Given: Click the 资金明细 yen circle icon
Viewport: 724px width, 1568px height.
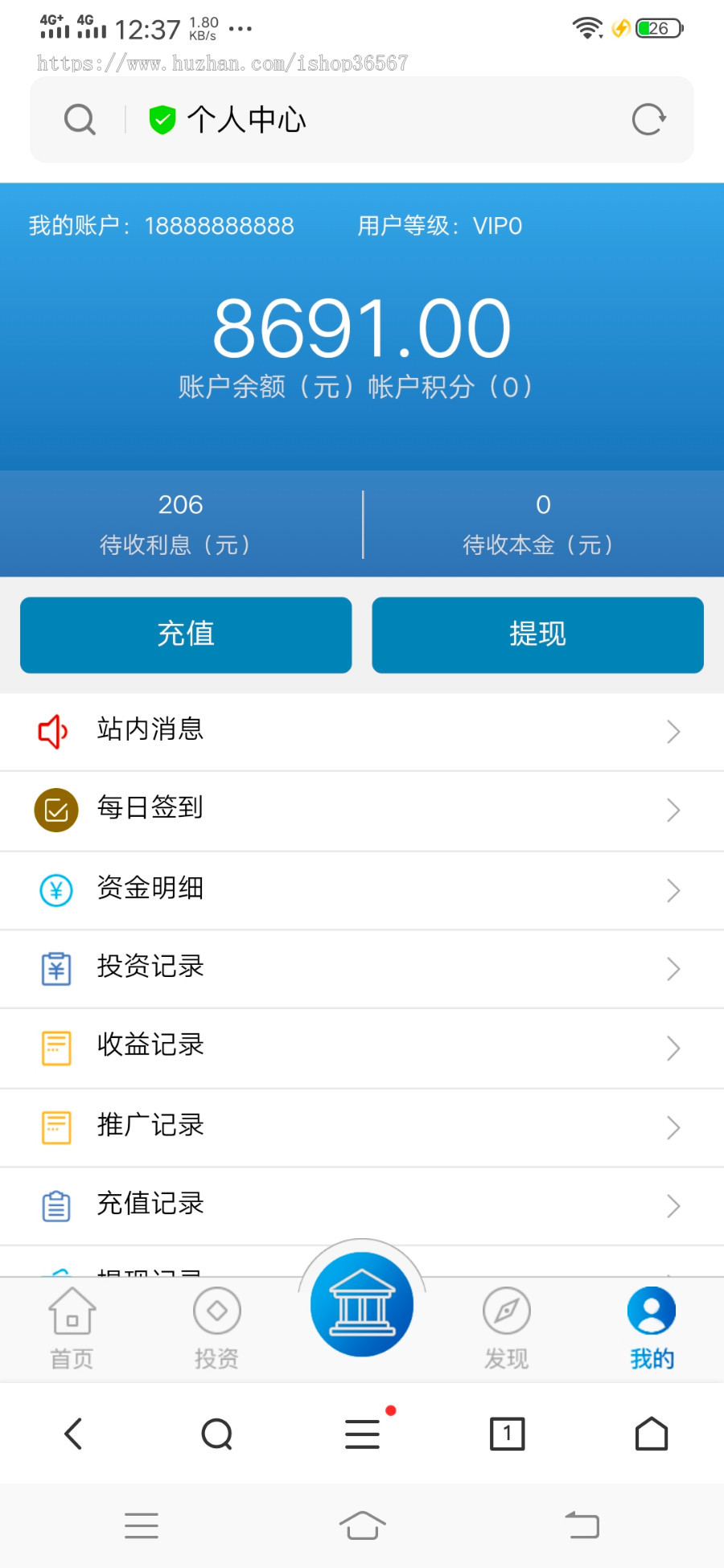Looking at the screenshot, I should click(x=55, y=889).
